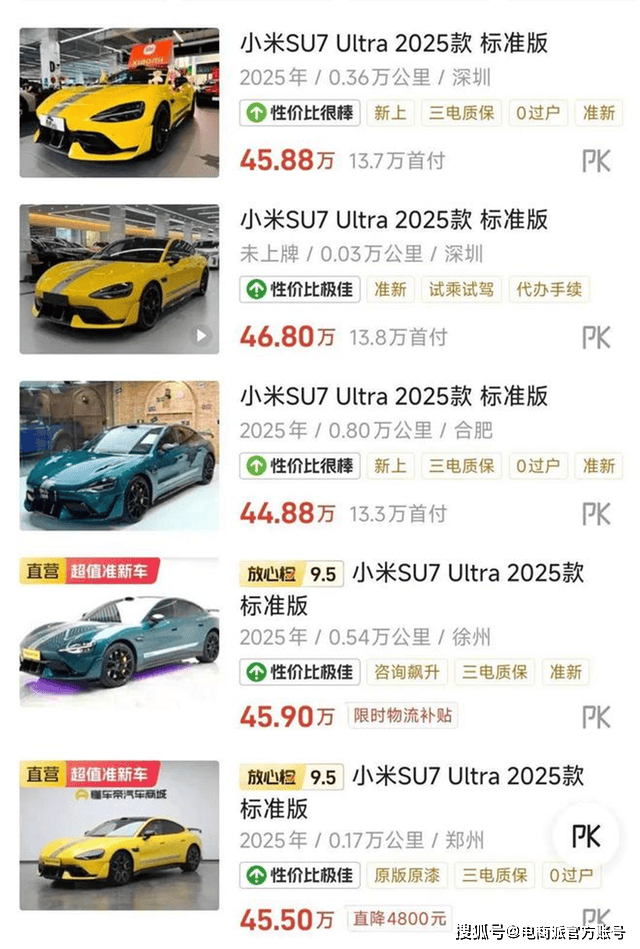Open the 45.88万 SU7 Ultra listing in 深圳
The height and width of the screenshot is (949, 640).
[x=393, y=45]
